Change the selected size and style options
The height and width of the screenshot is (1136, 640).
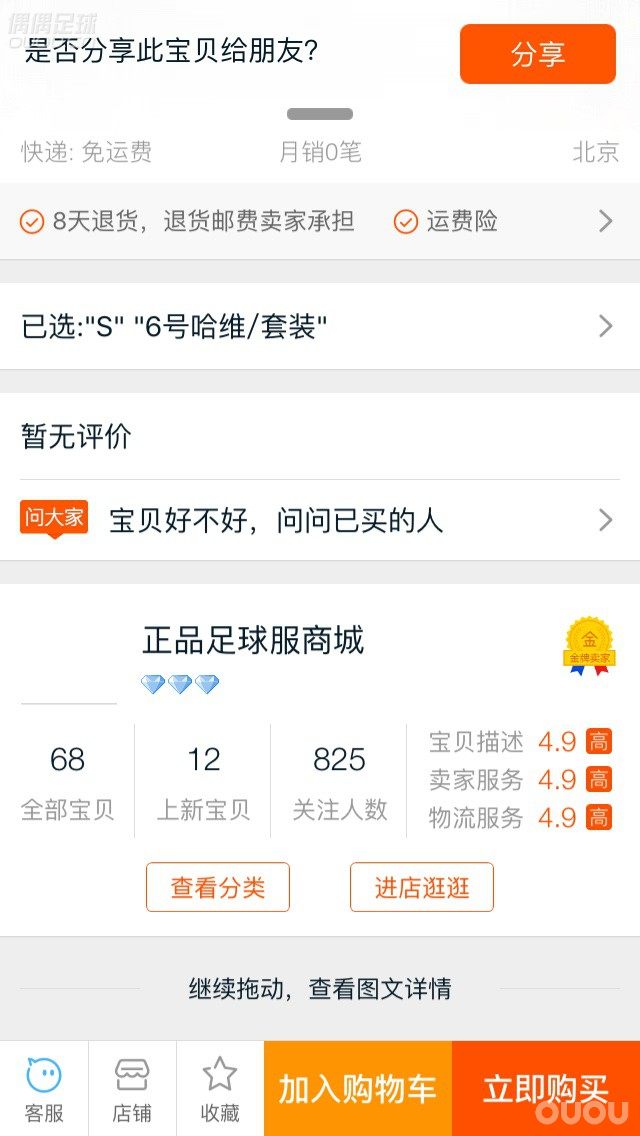[320, 326]
